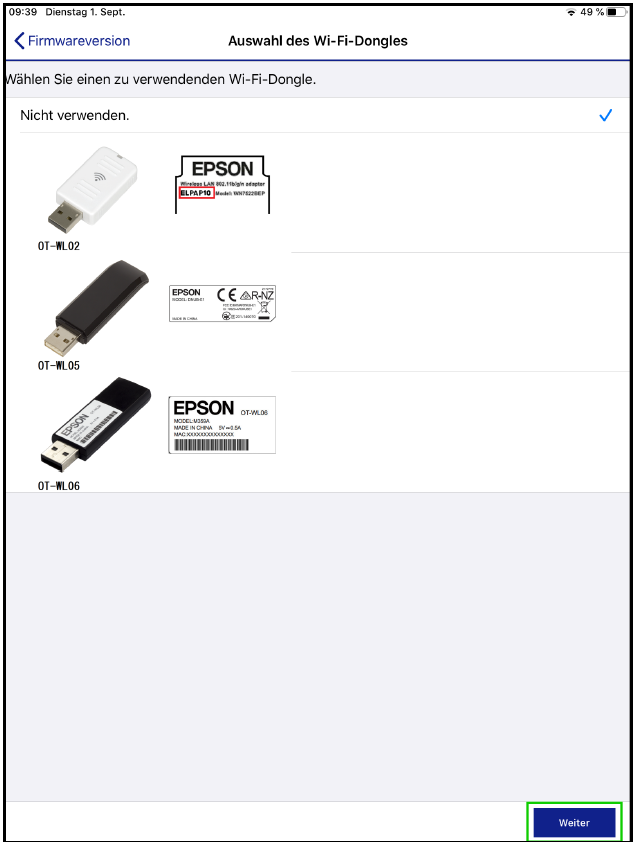The width and height of the screenshot is (637, 846).
Task: Go back to Firmwareversion
Action: (x=72, y=41)
